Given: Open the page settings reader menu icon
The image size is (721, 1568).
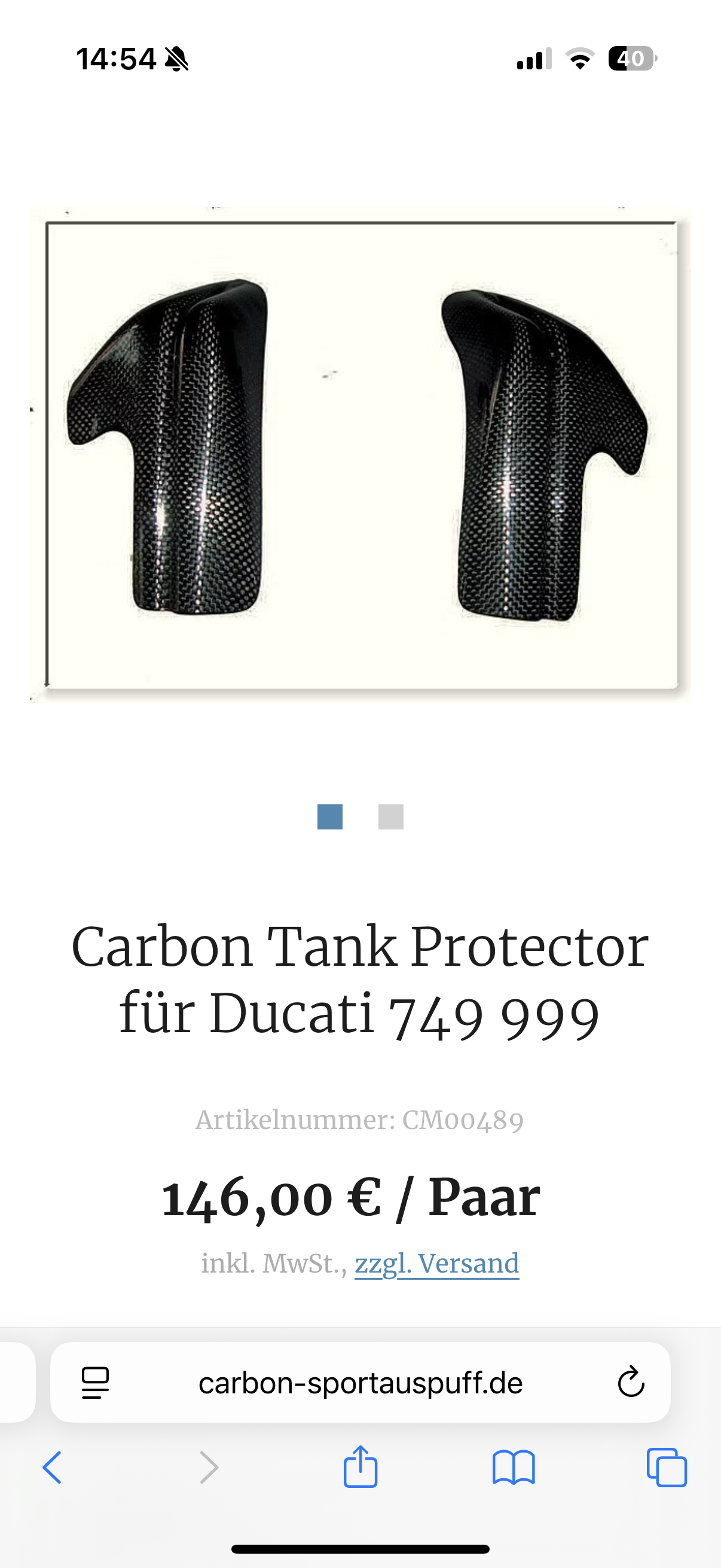Looking at the screenshot, I should (x=95, y=1383).
